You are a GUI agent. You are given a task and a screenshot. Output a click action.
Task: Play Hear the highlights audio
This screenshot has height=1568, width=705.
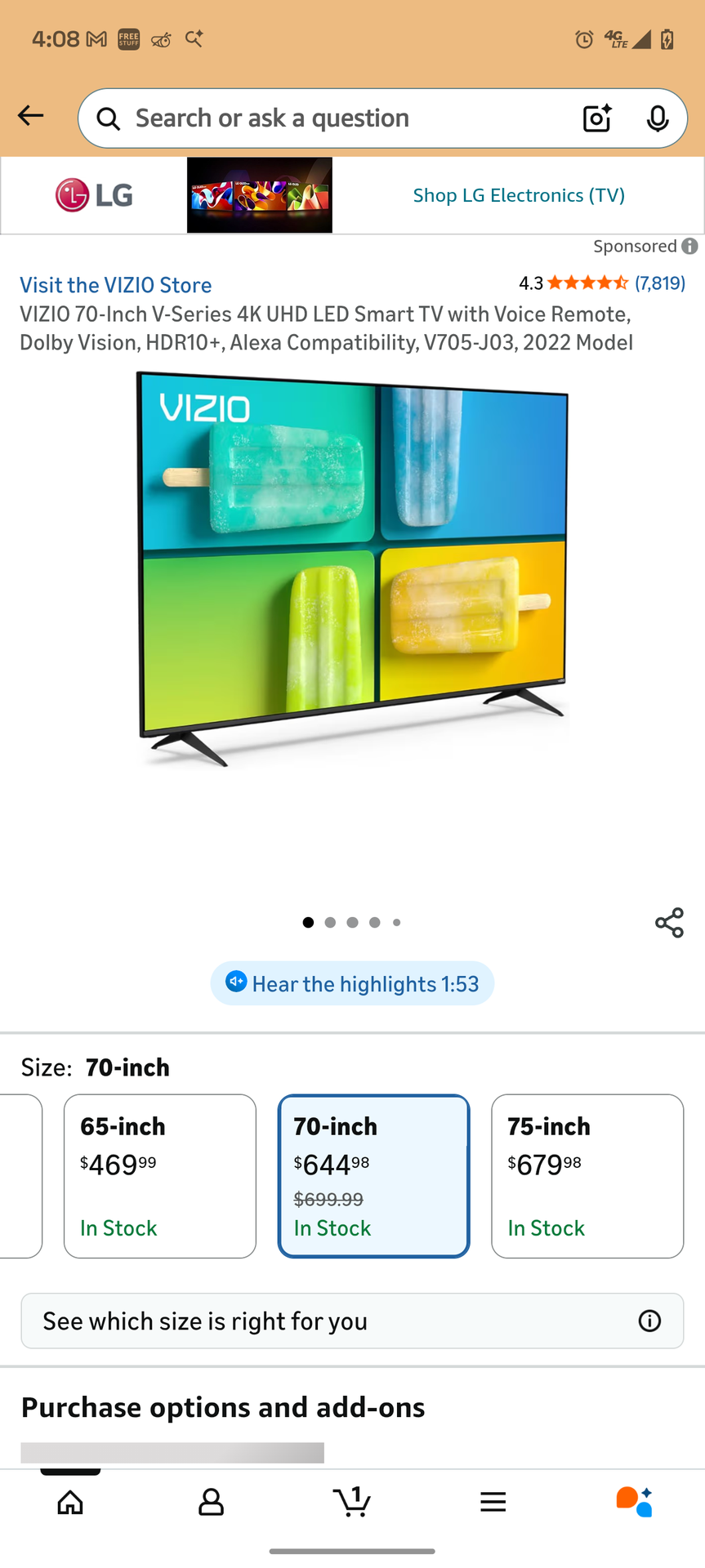click(352, 983)
